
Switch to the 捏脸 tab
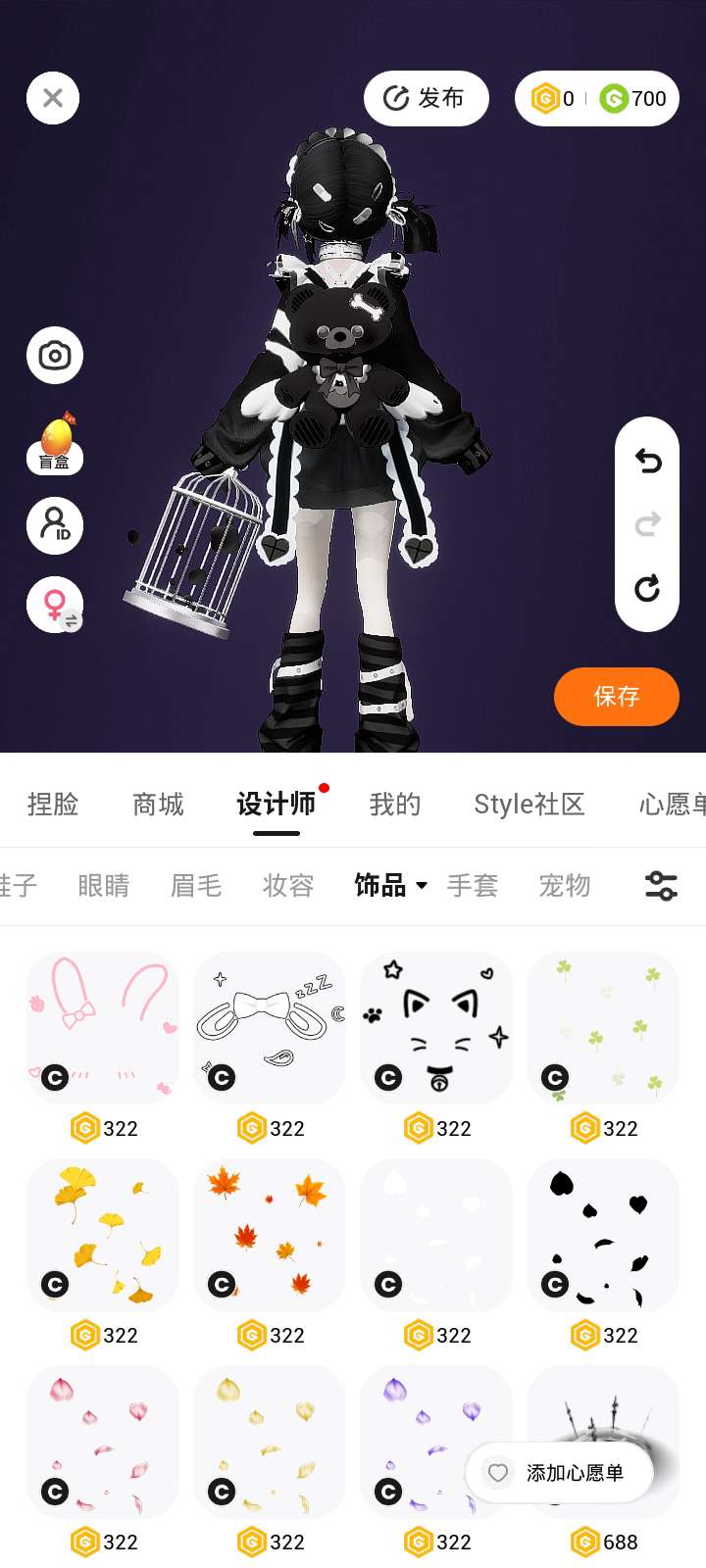click(x=53, y=805)
